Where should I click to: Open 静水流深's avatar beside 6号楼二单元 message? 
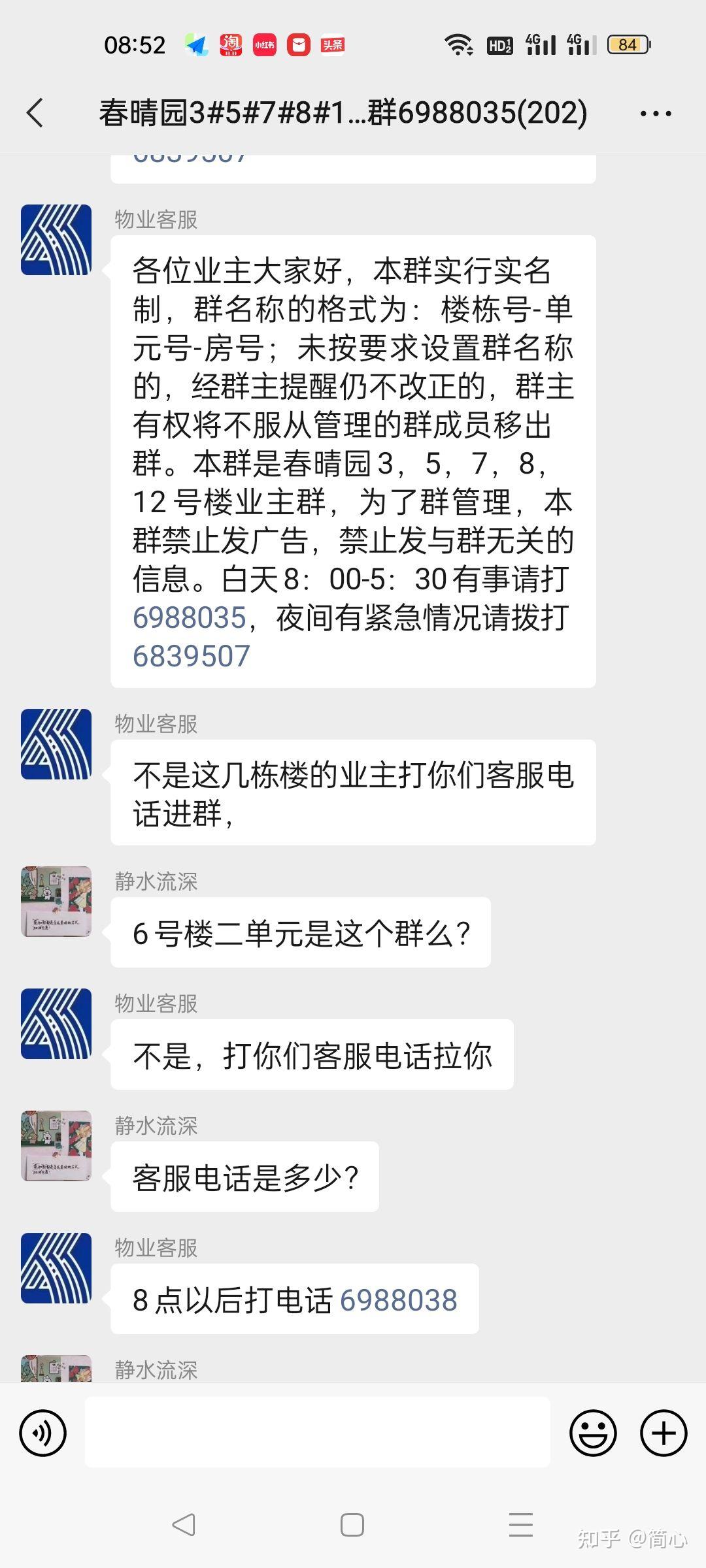coord(56,902)
